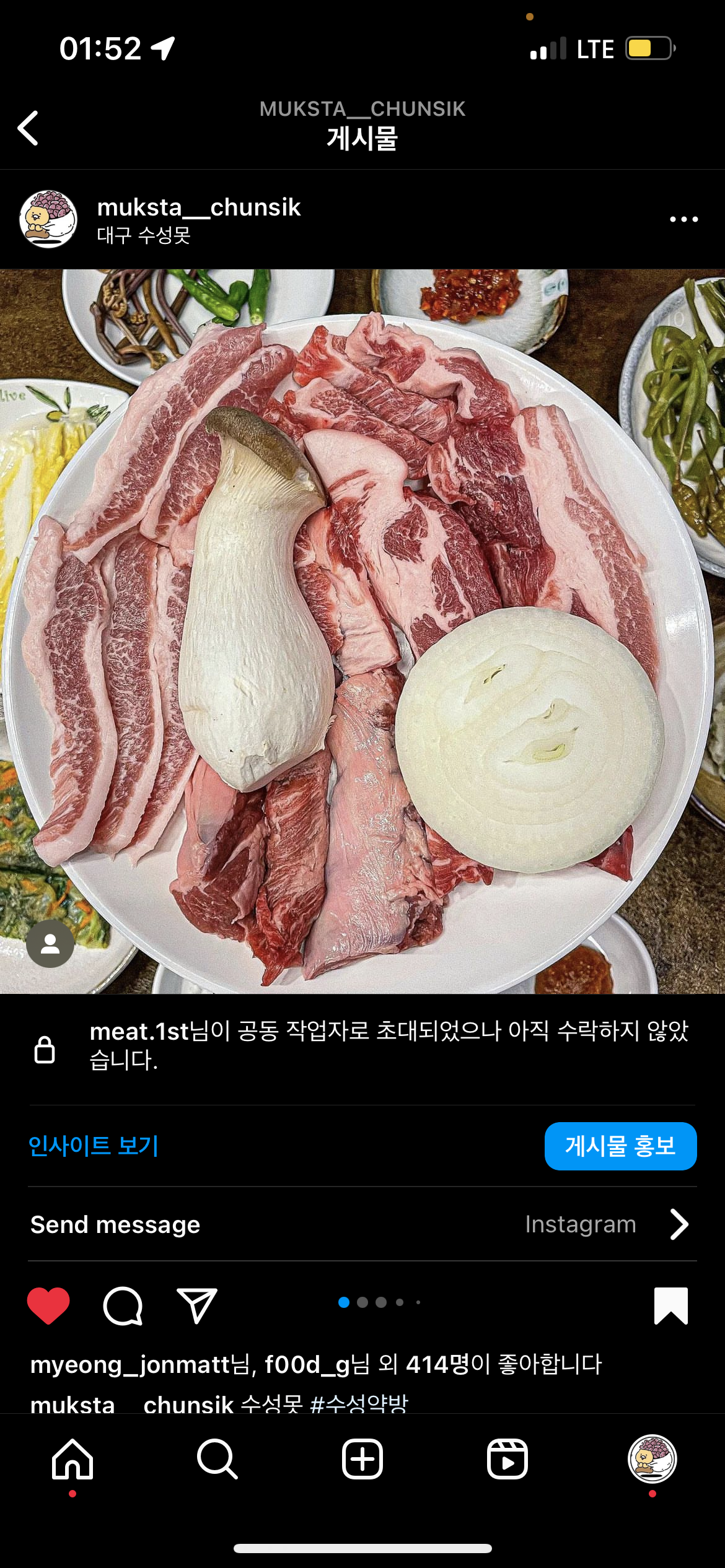Unlike the post with the heart icon
Screen dimensions: 725x1568
pos(48,1305)
